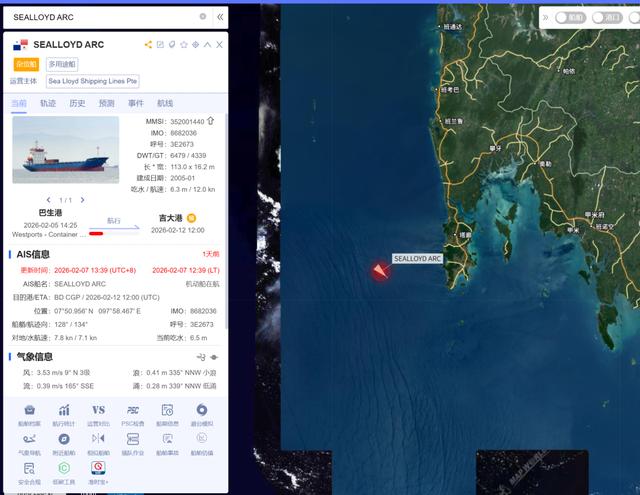Close the SEALLOYD ARC detail panel

click(220, 44)
